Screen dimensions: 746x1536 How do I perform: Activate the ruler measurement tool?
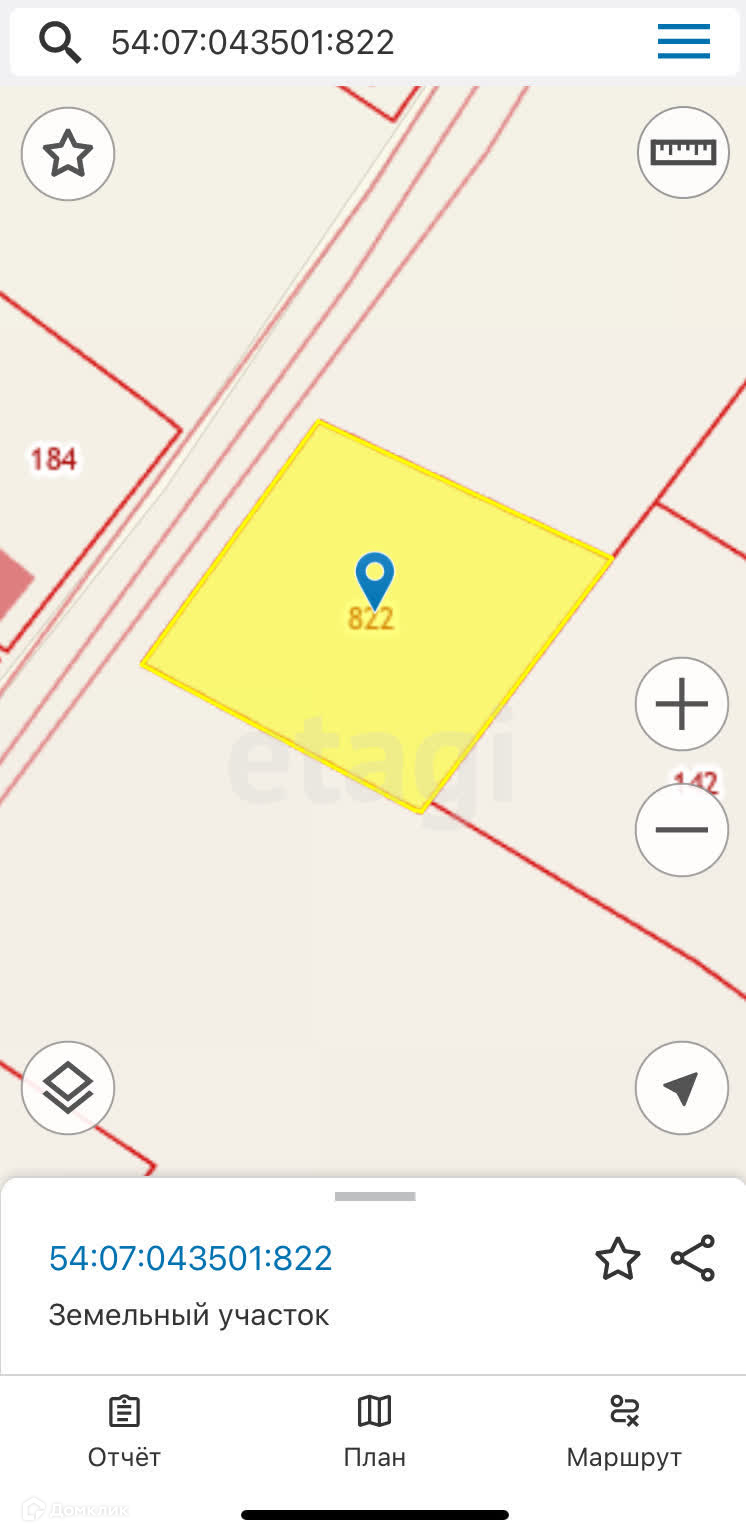pyautogui.click(x=684, y=152)
